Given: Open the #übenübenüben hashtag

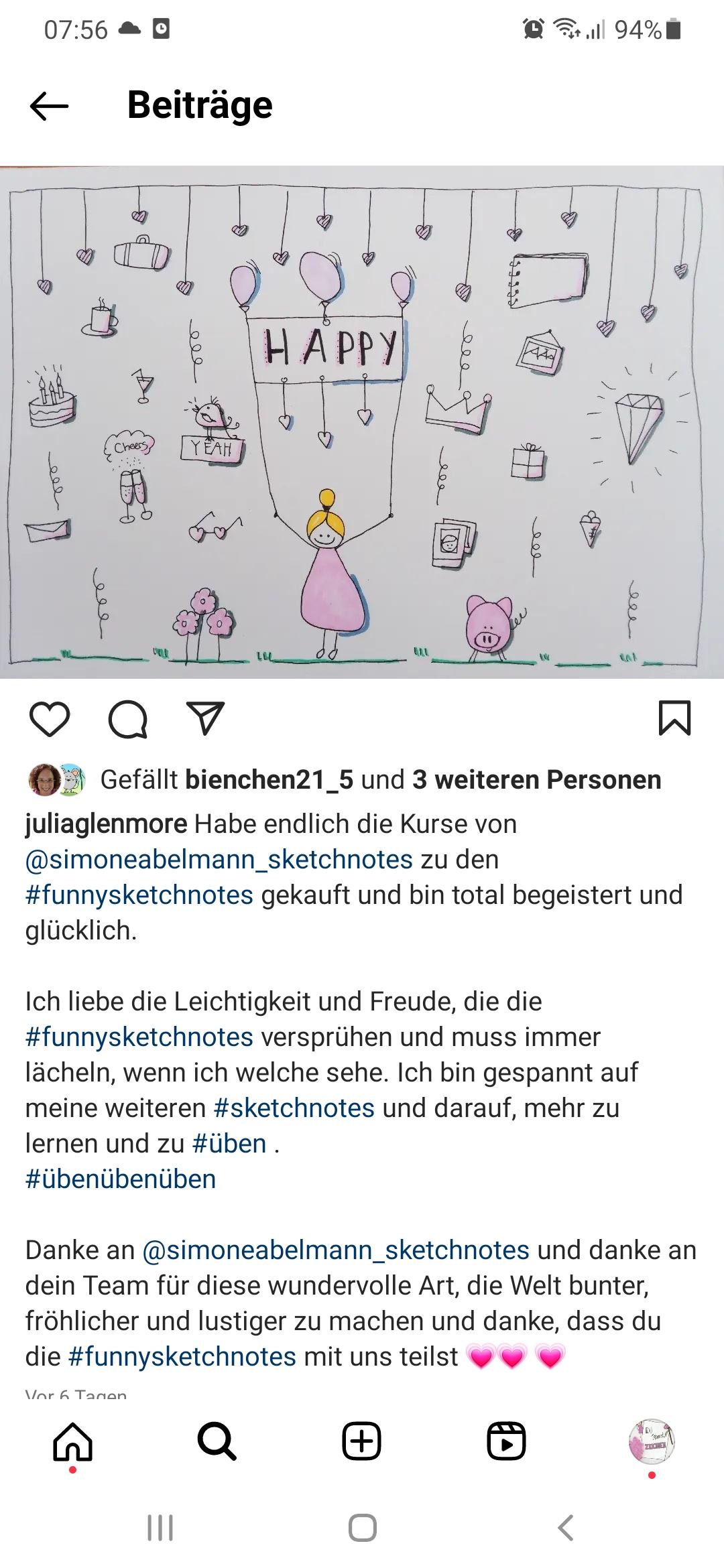Looking at the screenshot, I should tap(121, 1179).
